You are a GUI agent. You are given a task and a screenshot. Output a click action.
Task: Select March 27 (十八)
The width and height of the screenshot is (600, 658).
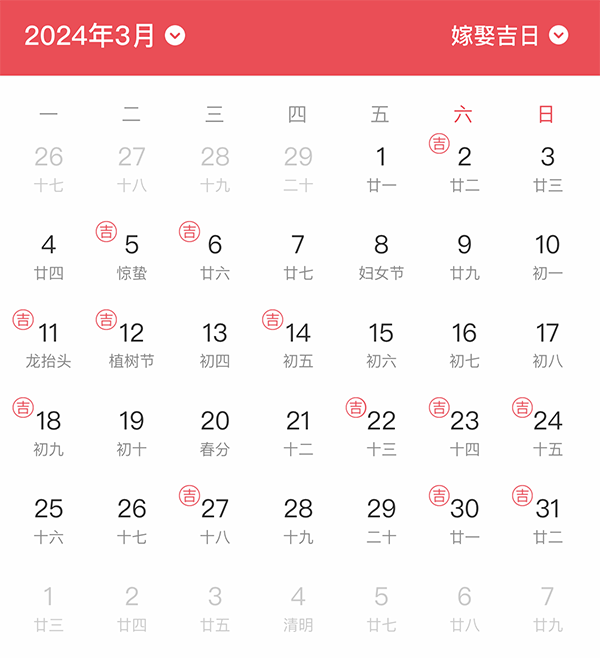(x=215, y=519)
